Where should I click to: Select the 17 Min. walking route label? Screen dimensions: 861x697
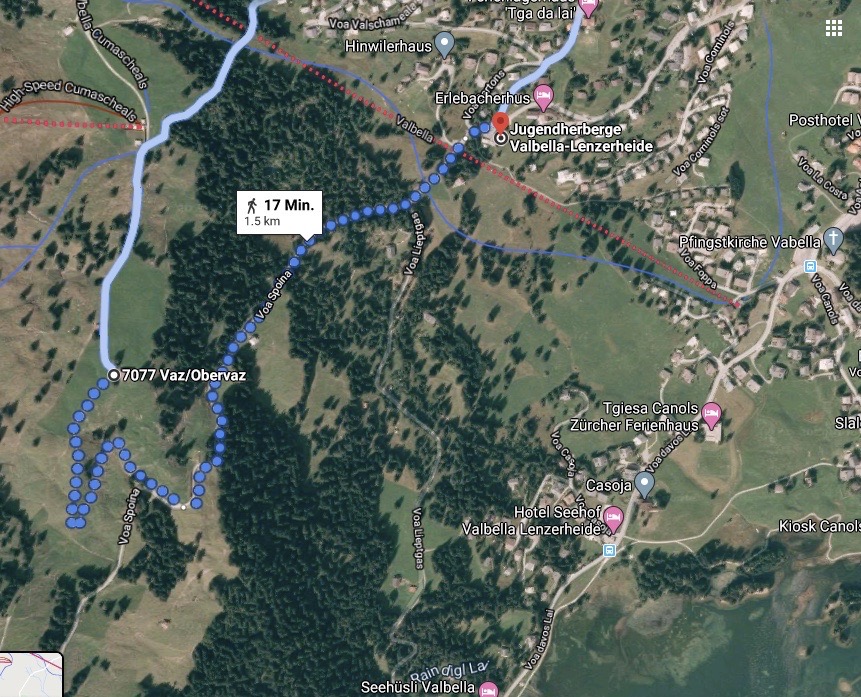click(x=277, y=212)
